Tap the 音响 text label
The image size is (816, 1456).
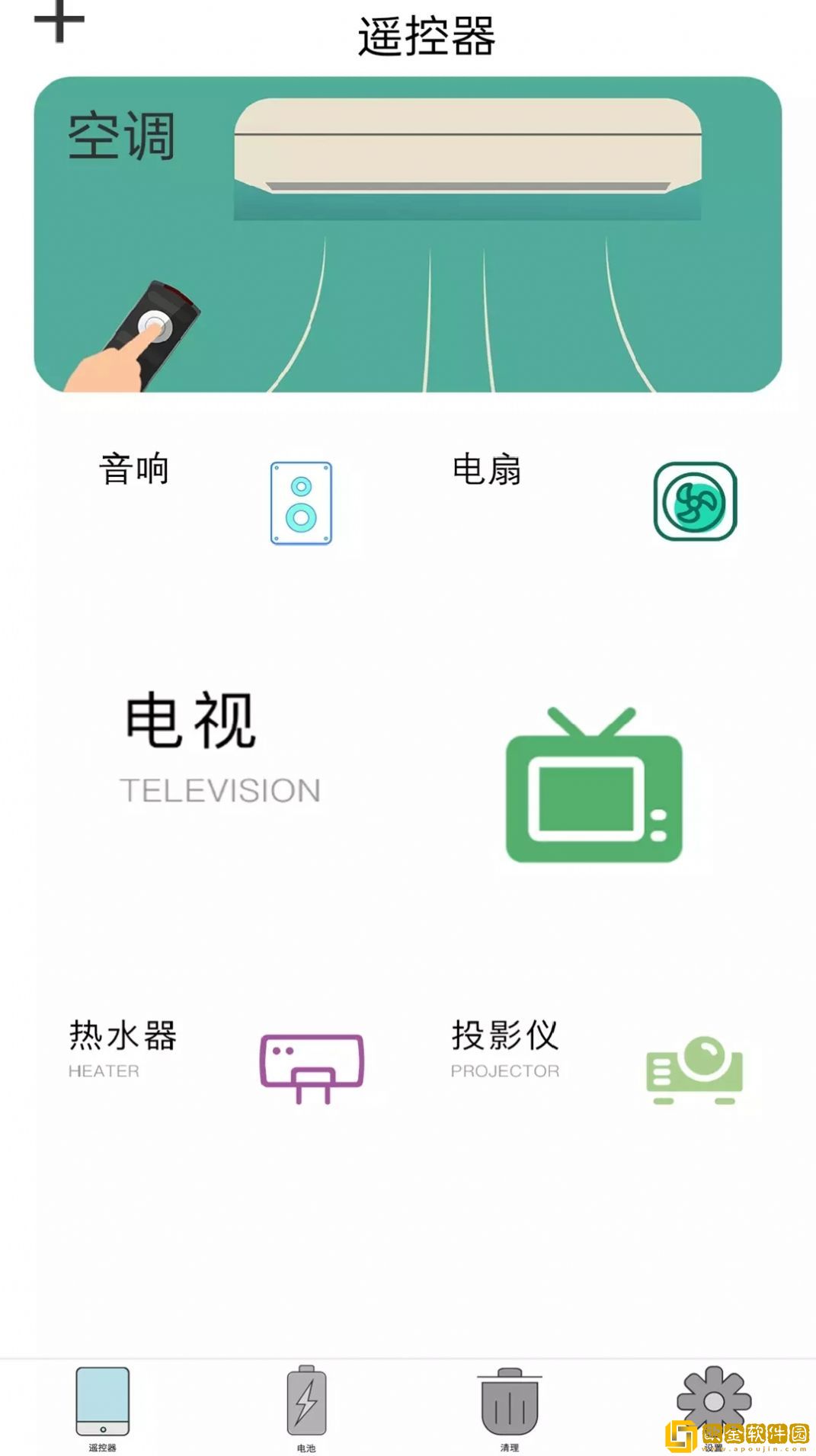[x=133, y=471]
